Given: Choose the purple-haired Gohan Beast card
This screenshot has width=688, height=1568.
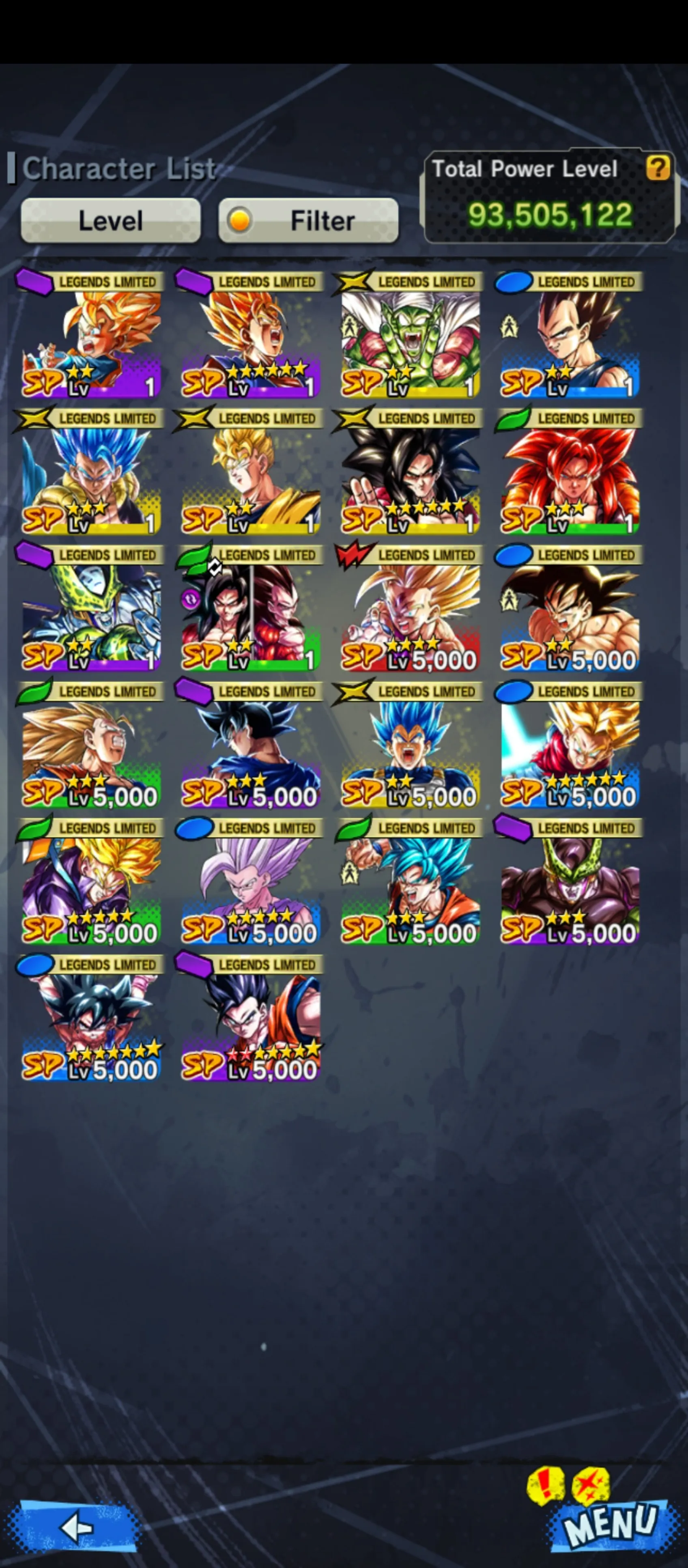Looking at the screenshot, I should (x=249, y=881).
